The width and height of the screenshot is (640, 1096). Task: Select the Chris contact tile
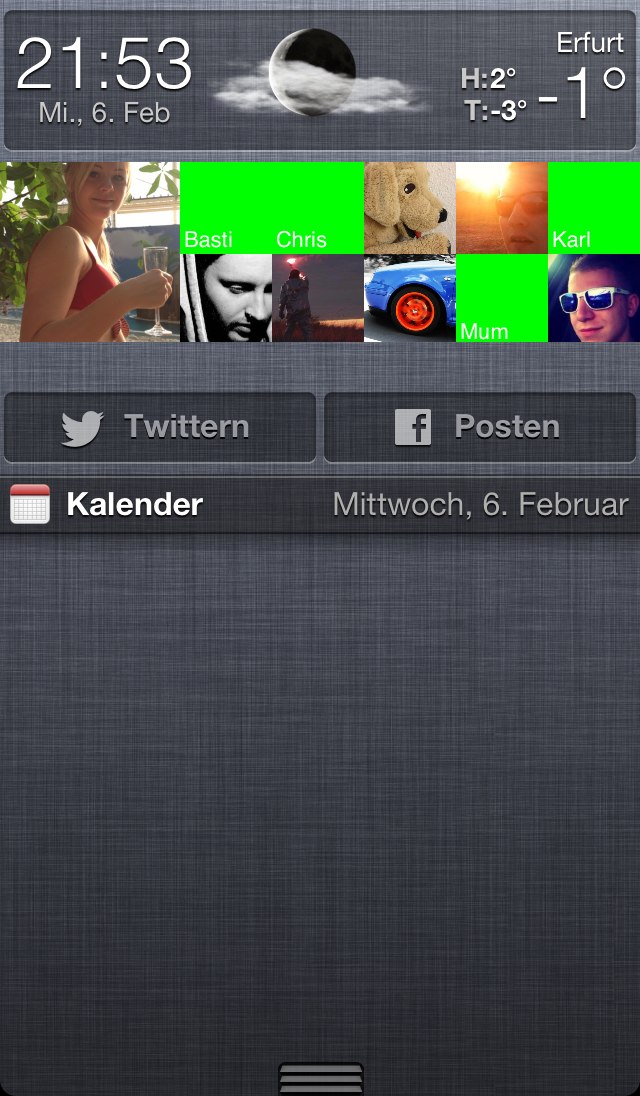(x=318, y=208)
